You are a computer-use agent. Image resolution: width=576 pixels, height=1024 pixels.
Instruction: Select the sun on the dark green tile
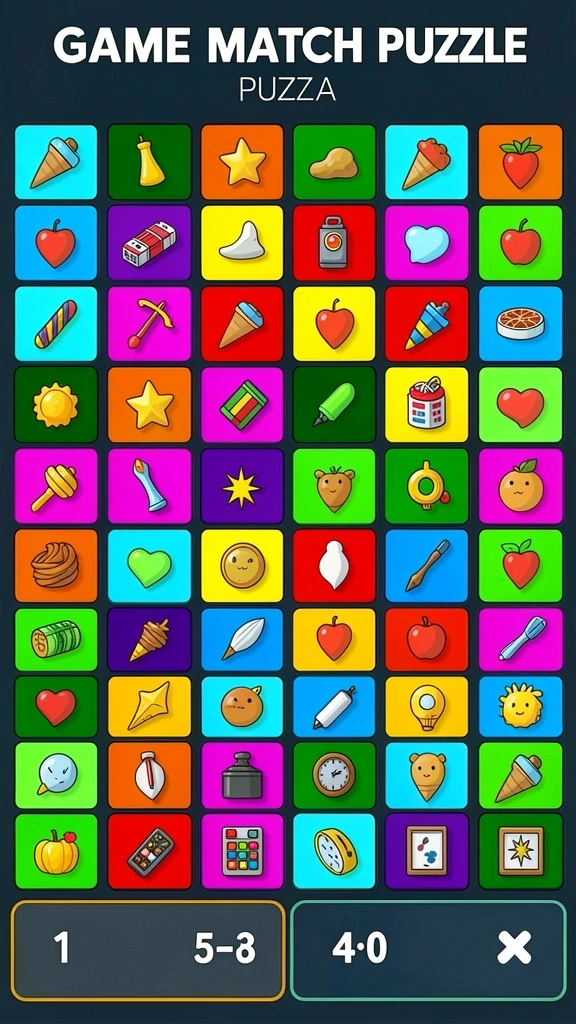pos(56,404)
